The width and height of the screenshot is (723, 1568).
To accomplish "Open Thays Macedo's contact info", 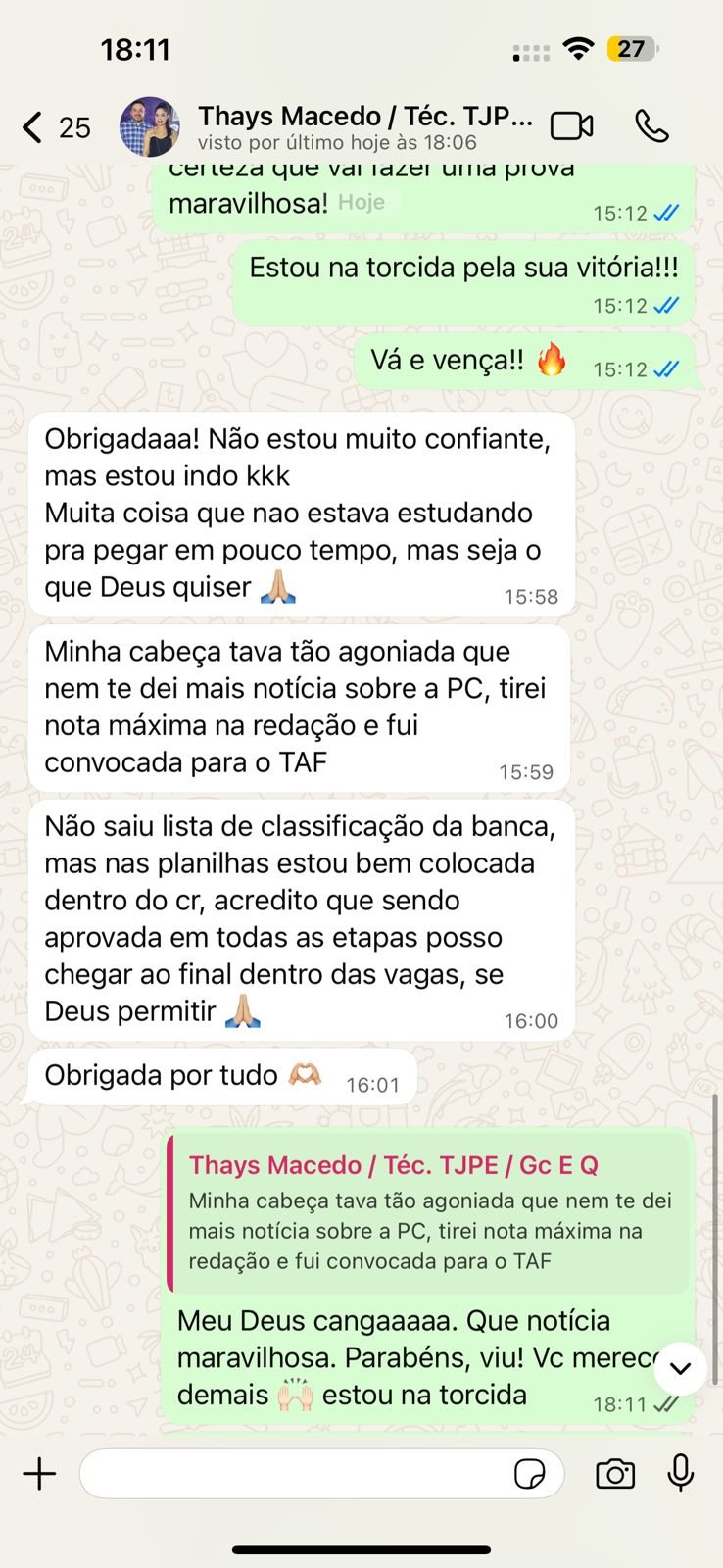I will click(x=364, y=127).
